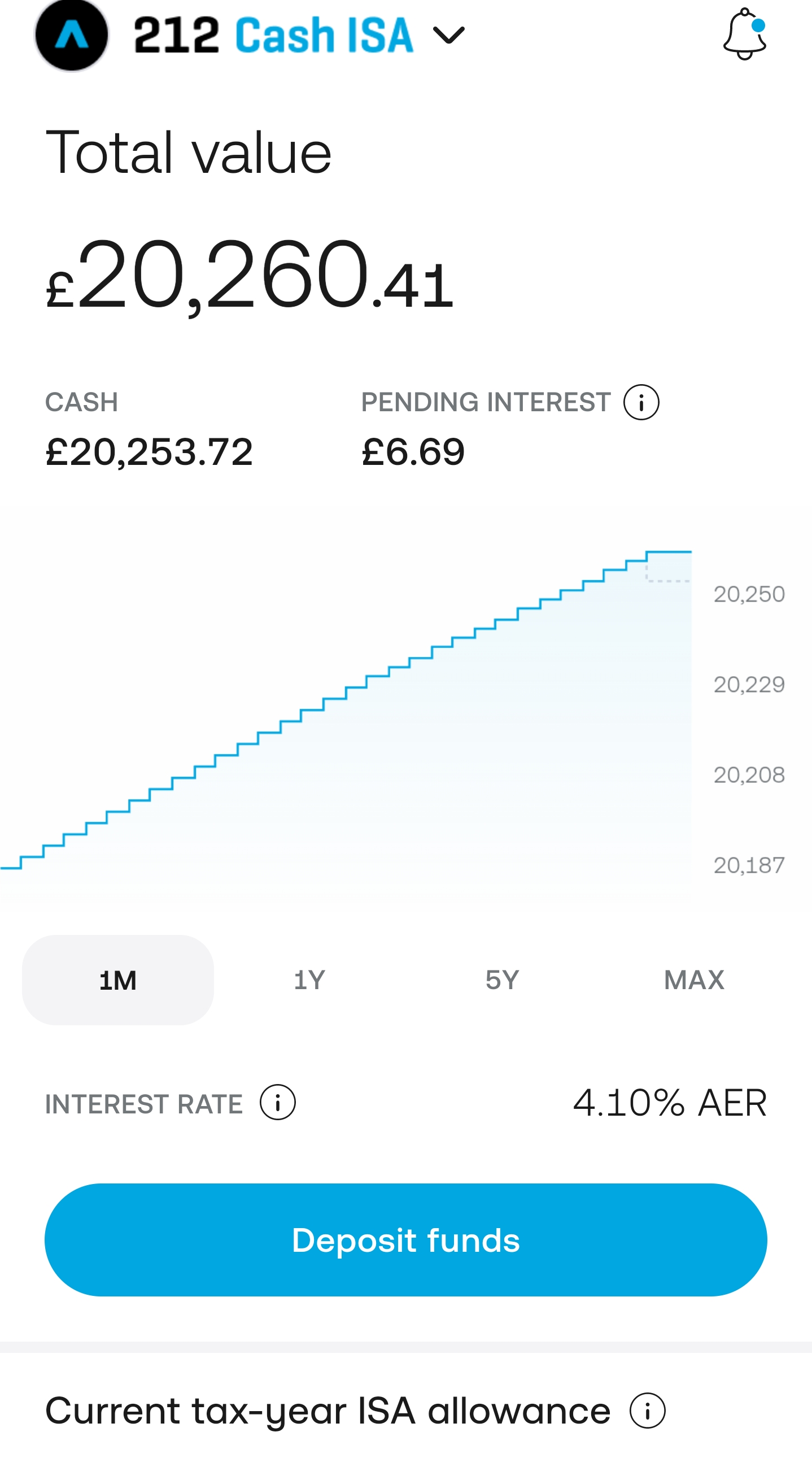This screenshot has width=812, height=1471.
Task: Open the notifications bell
Action: click(x=744, y=34)
